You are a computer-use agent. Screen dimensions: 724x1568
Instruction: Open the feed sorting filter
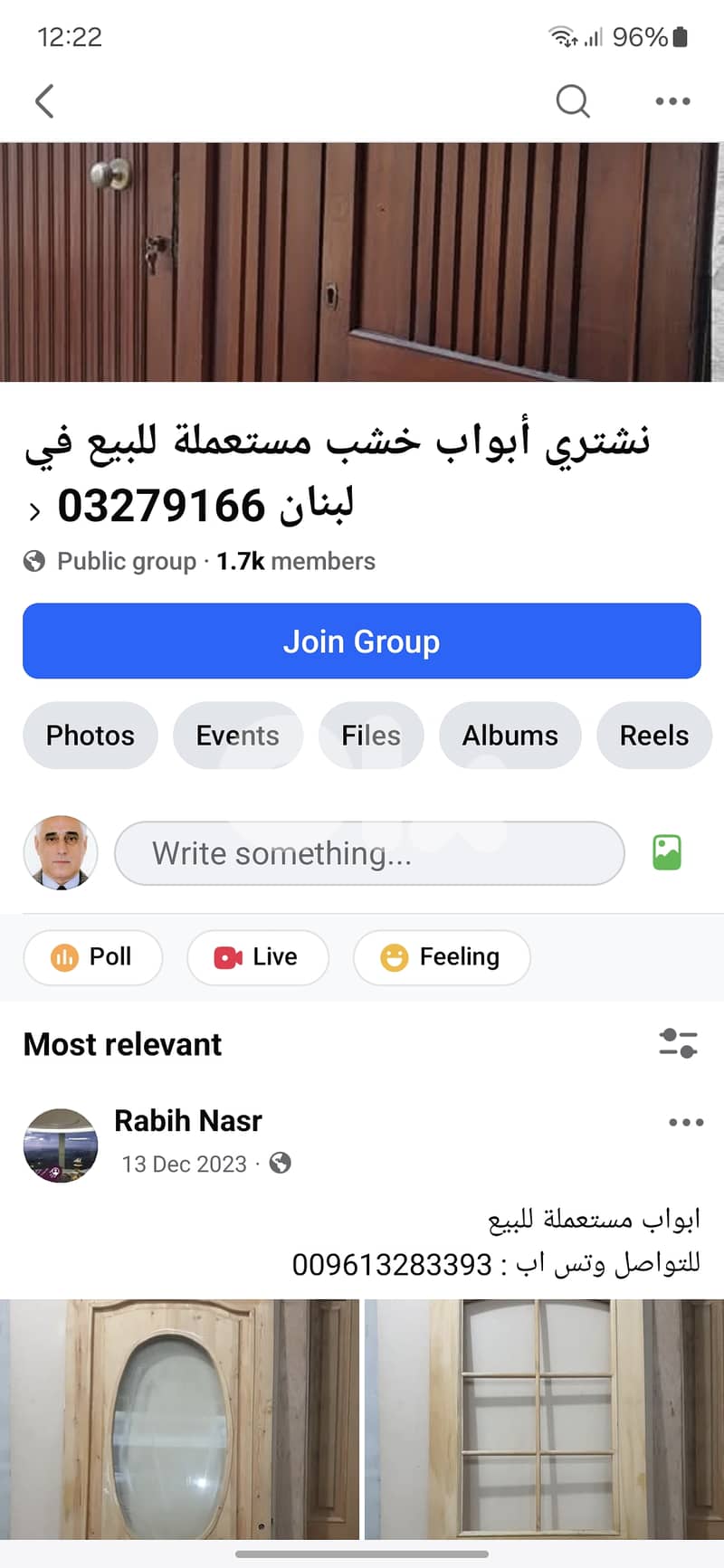tap(678, 1043)
